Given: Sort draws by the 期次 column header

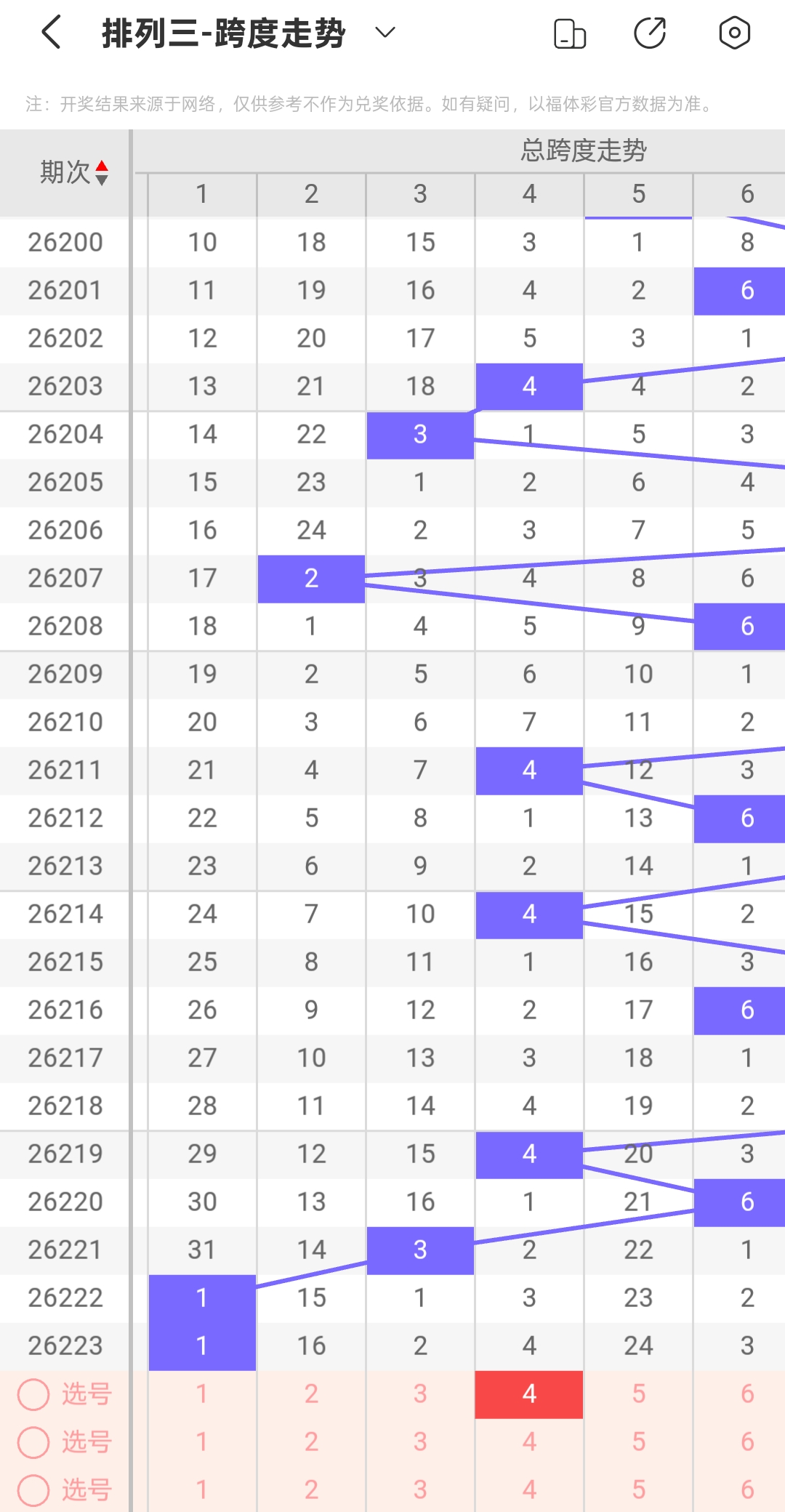Looking at the screenshot, I should coord(74,173).
